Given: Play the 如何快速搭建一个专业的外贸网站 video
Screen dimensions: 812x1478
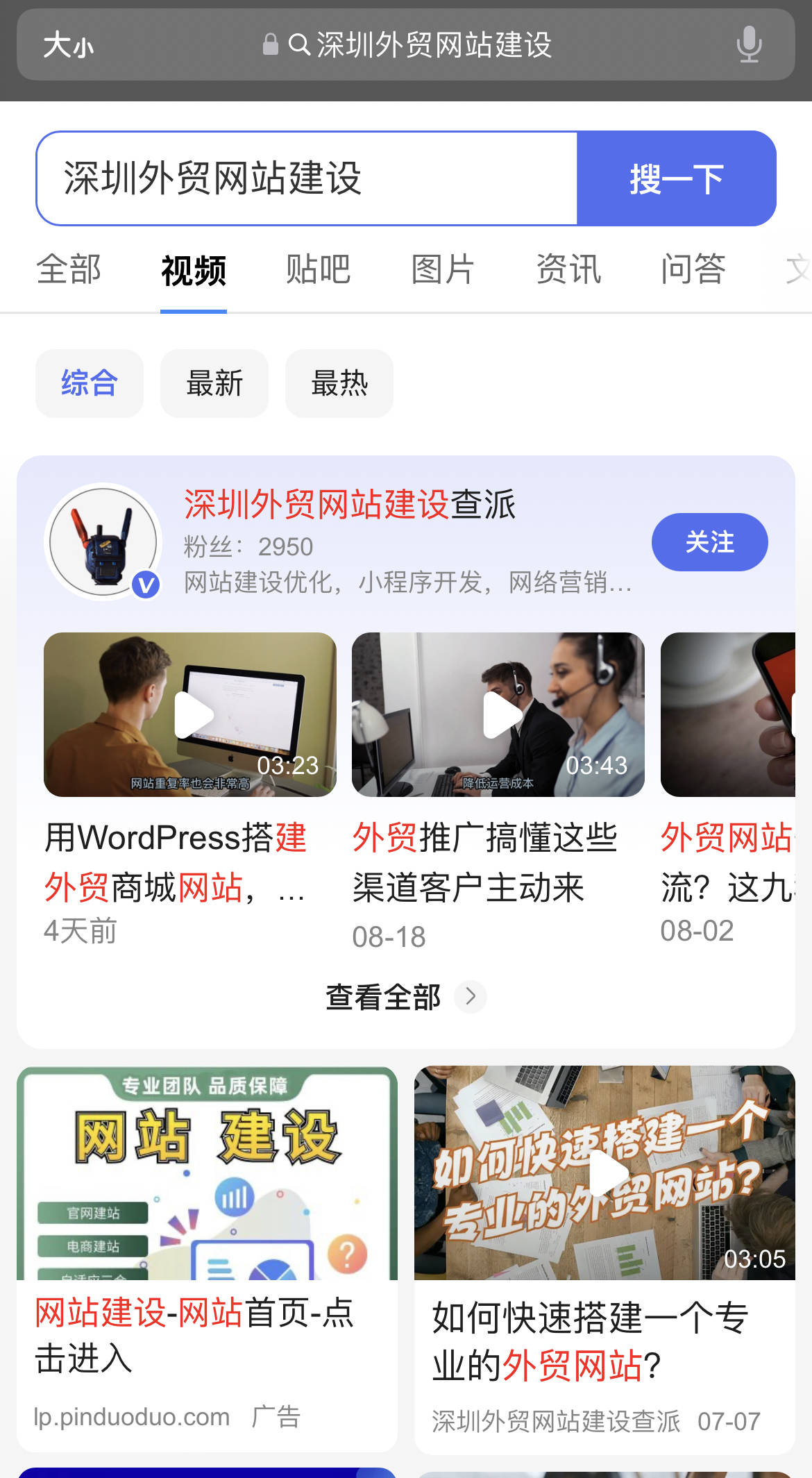Looking at the screenshot, I should (604, 1173).
